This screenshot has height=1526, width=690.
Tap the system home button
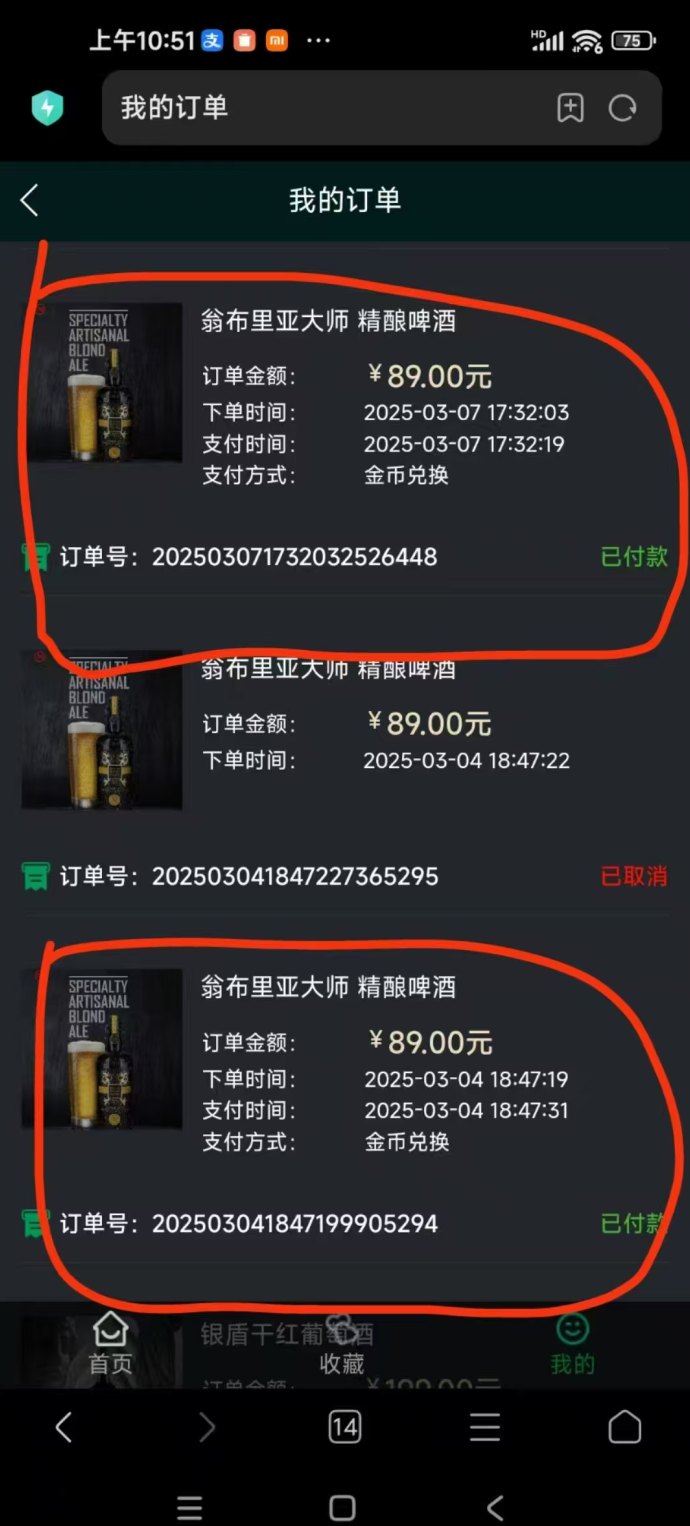coord(343,1507)
